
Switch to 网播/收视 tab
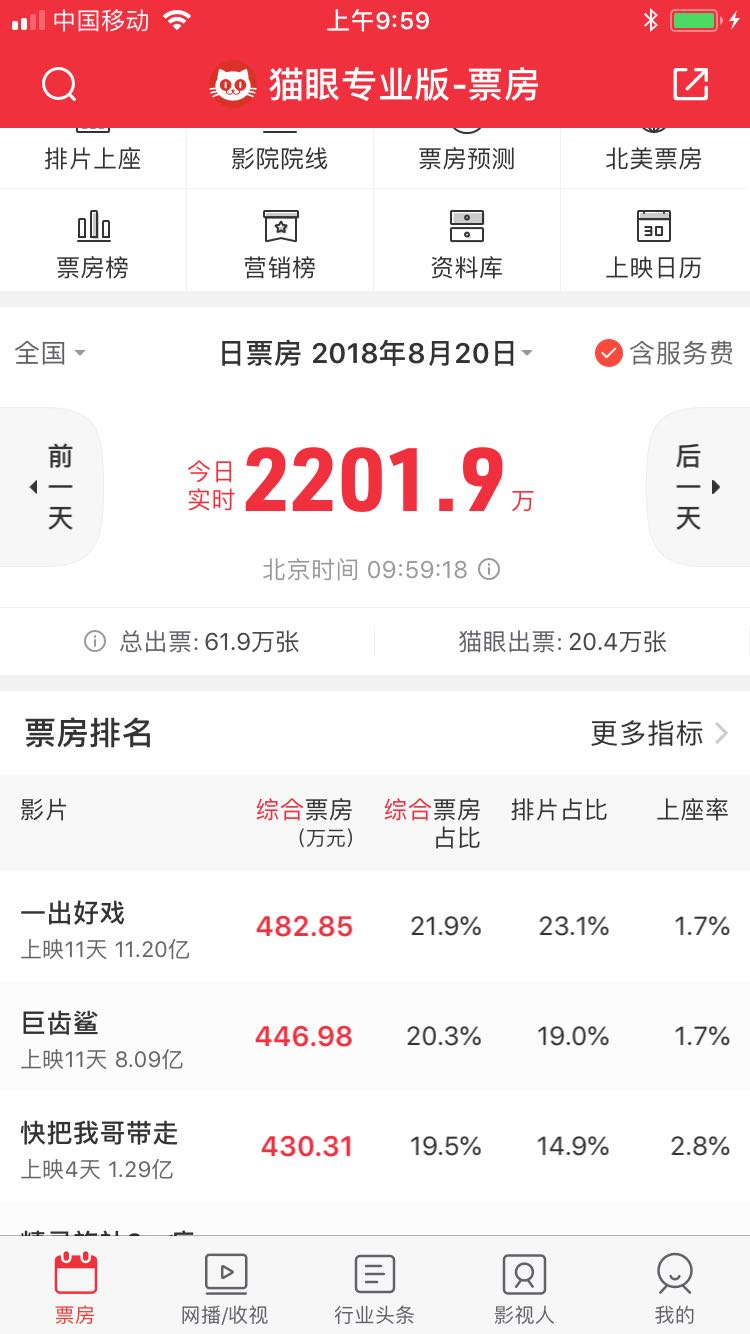(x=225, y=1288)
